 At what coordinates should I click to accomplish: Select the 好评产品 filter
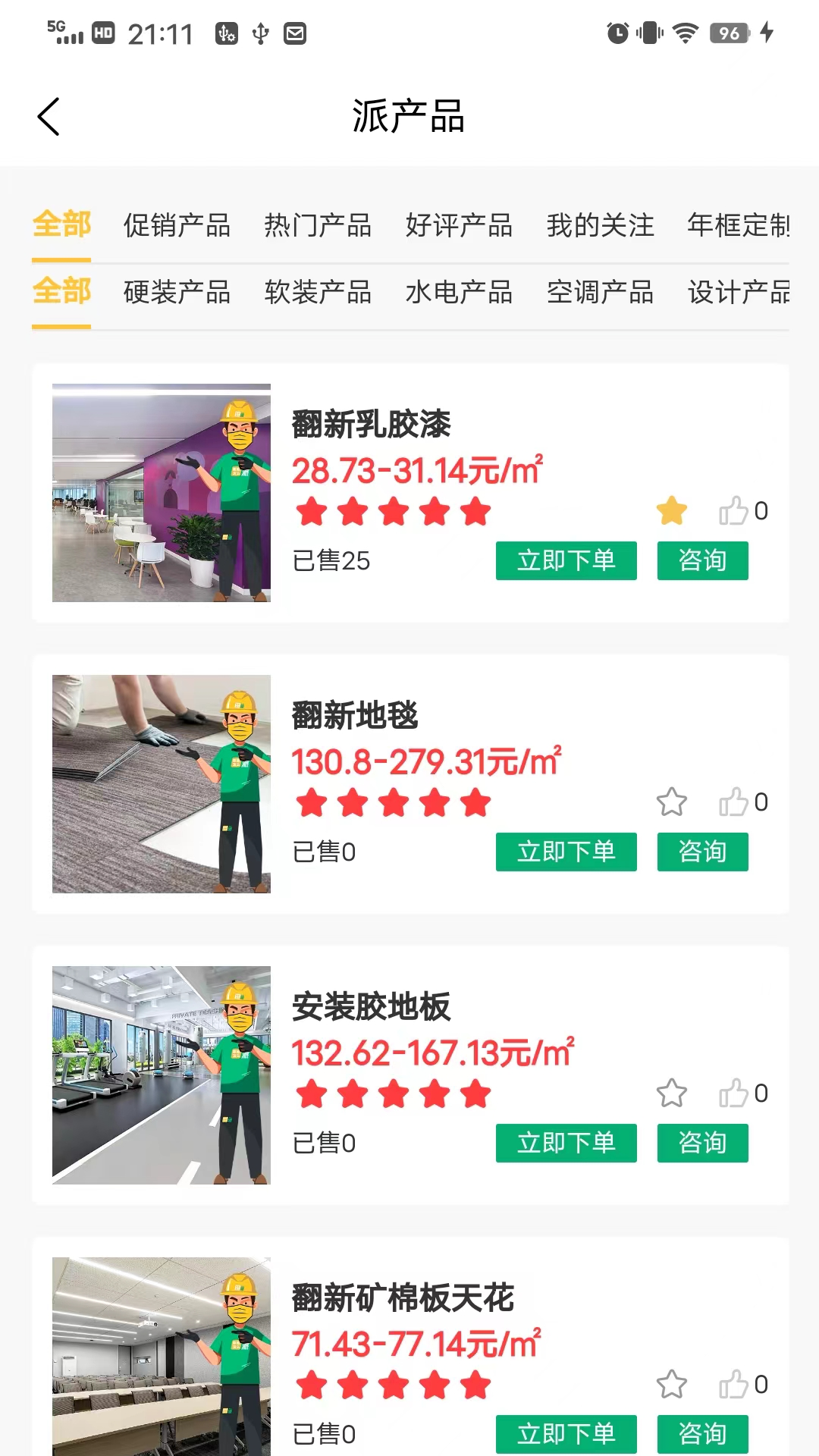(x=459, y=225)
